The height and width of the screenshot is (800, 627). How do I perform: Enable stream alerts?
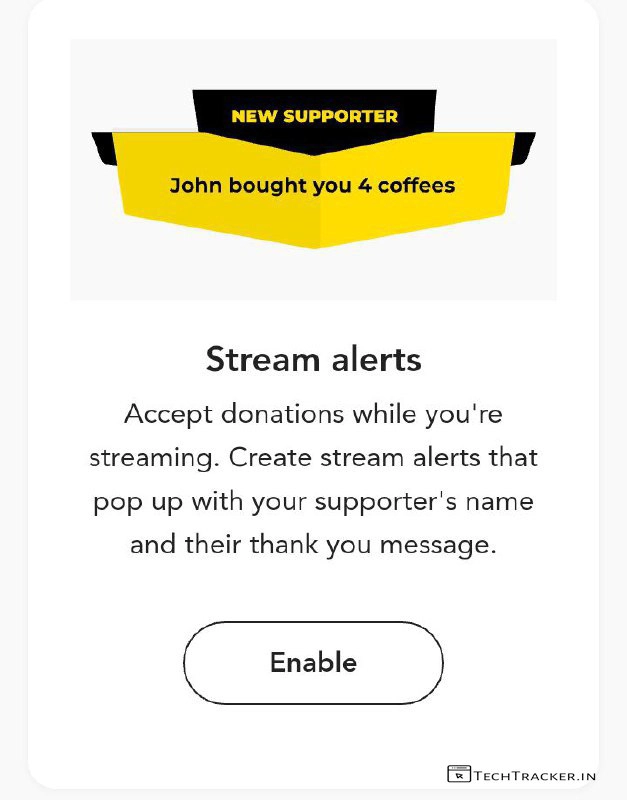click(313, 662)
